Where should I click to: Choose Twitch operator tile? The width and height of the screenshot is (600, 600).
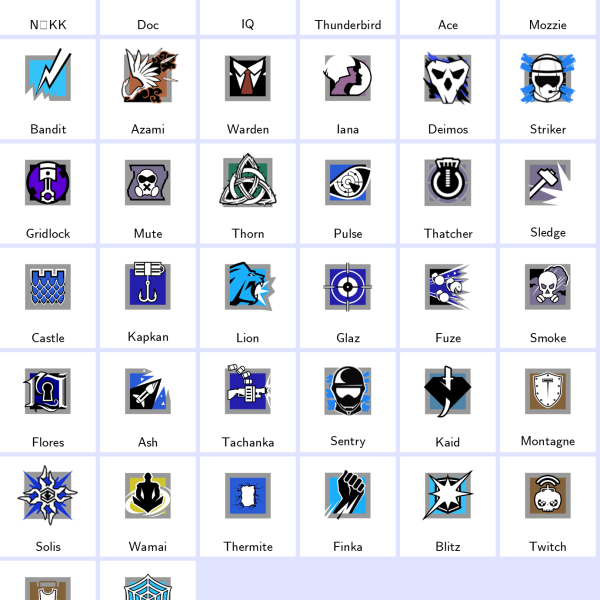[x=548, y=506]
